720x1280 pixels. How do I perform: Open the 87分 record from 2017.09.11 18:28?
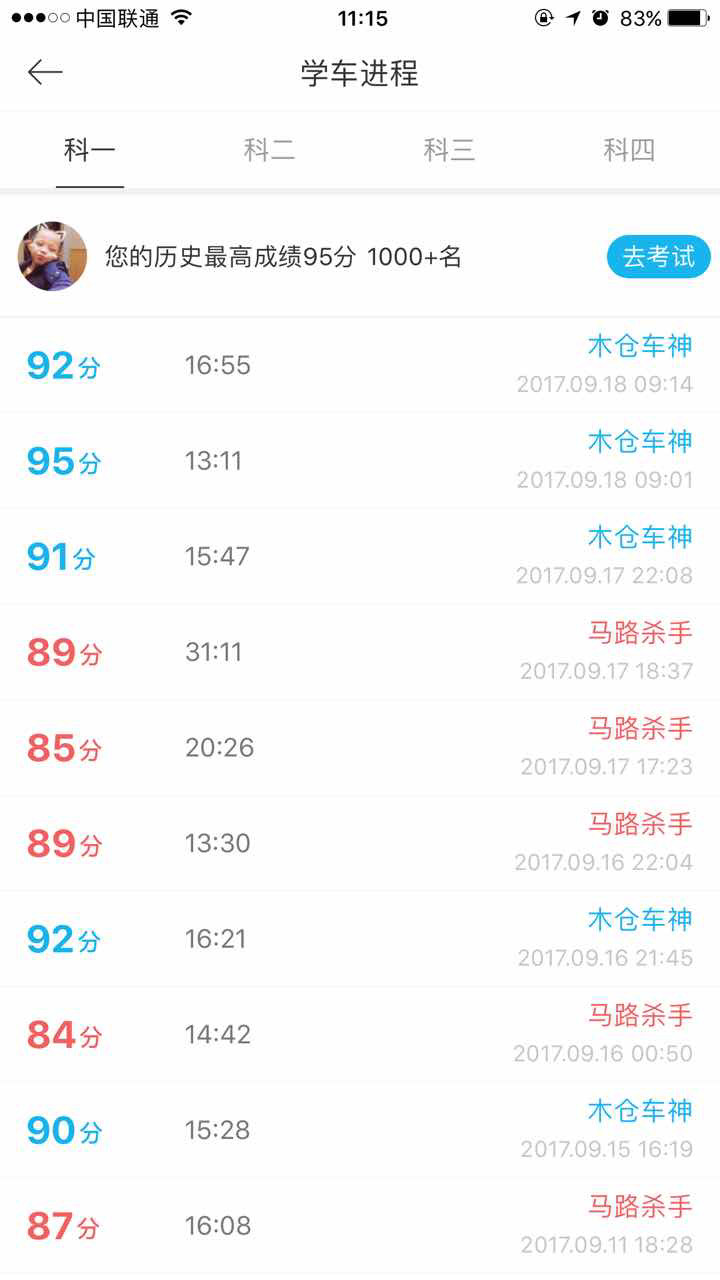360,1226
